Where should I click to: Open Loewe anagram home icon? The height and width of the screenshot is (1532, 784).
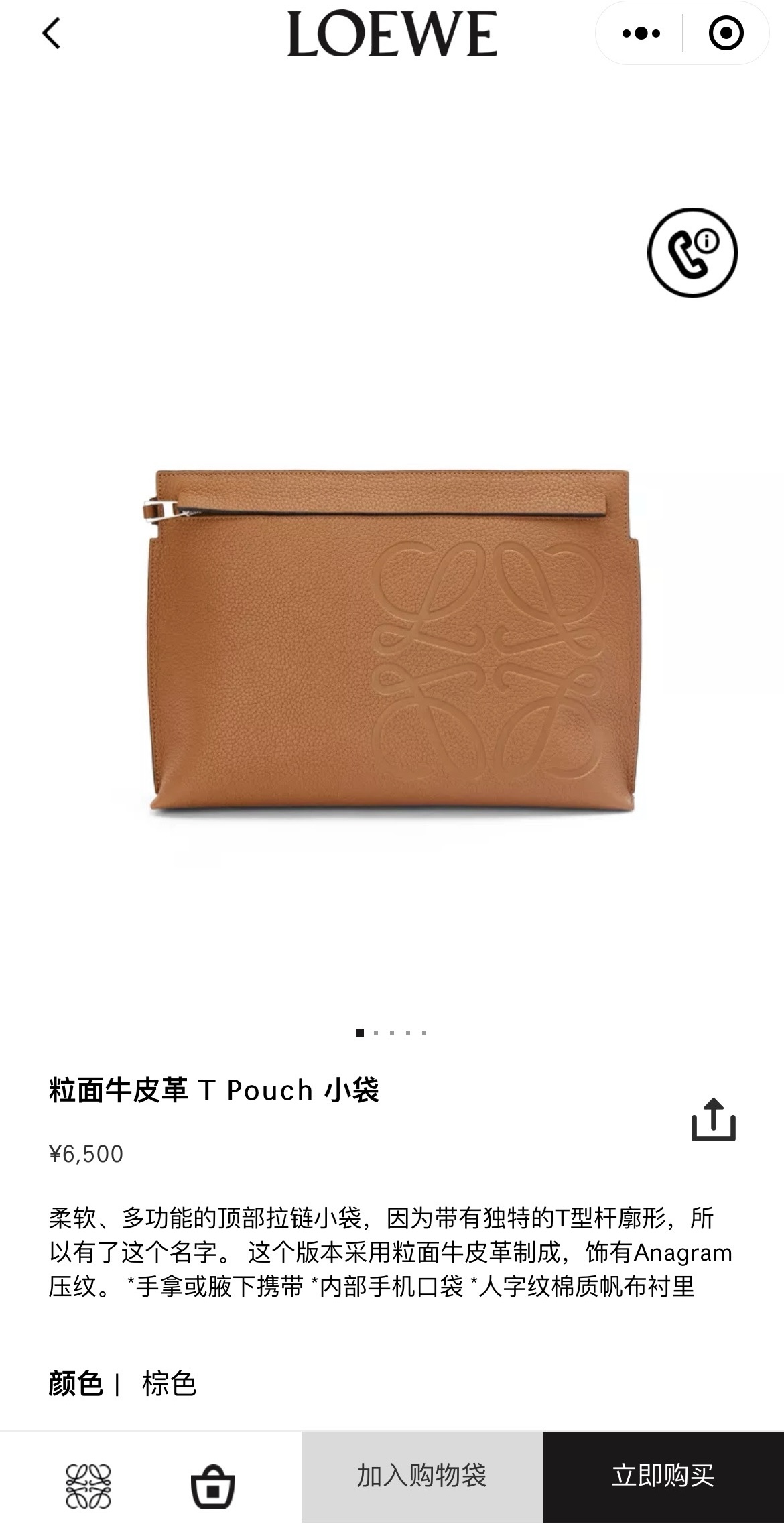tap(88, 1486)
